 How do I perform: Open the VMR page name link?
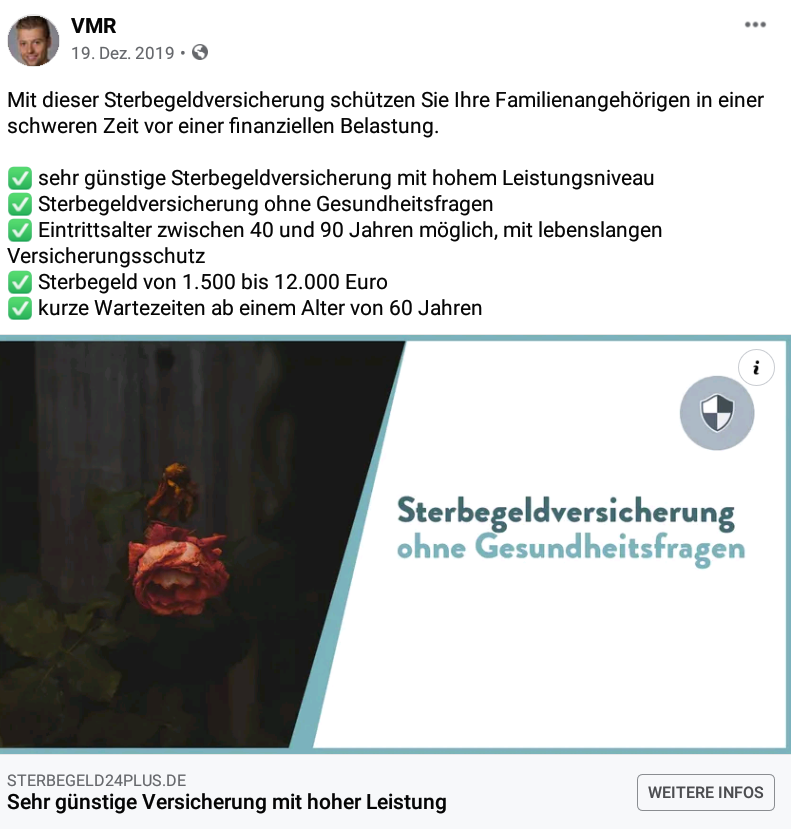click(94, 26)
